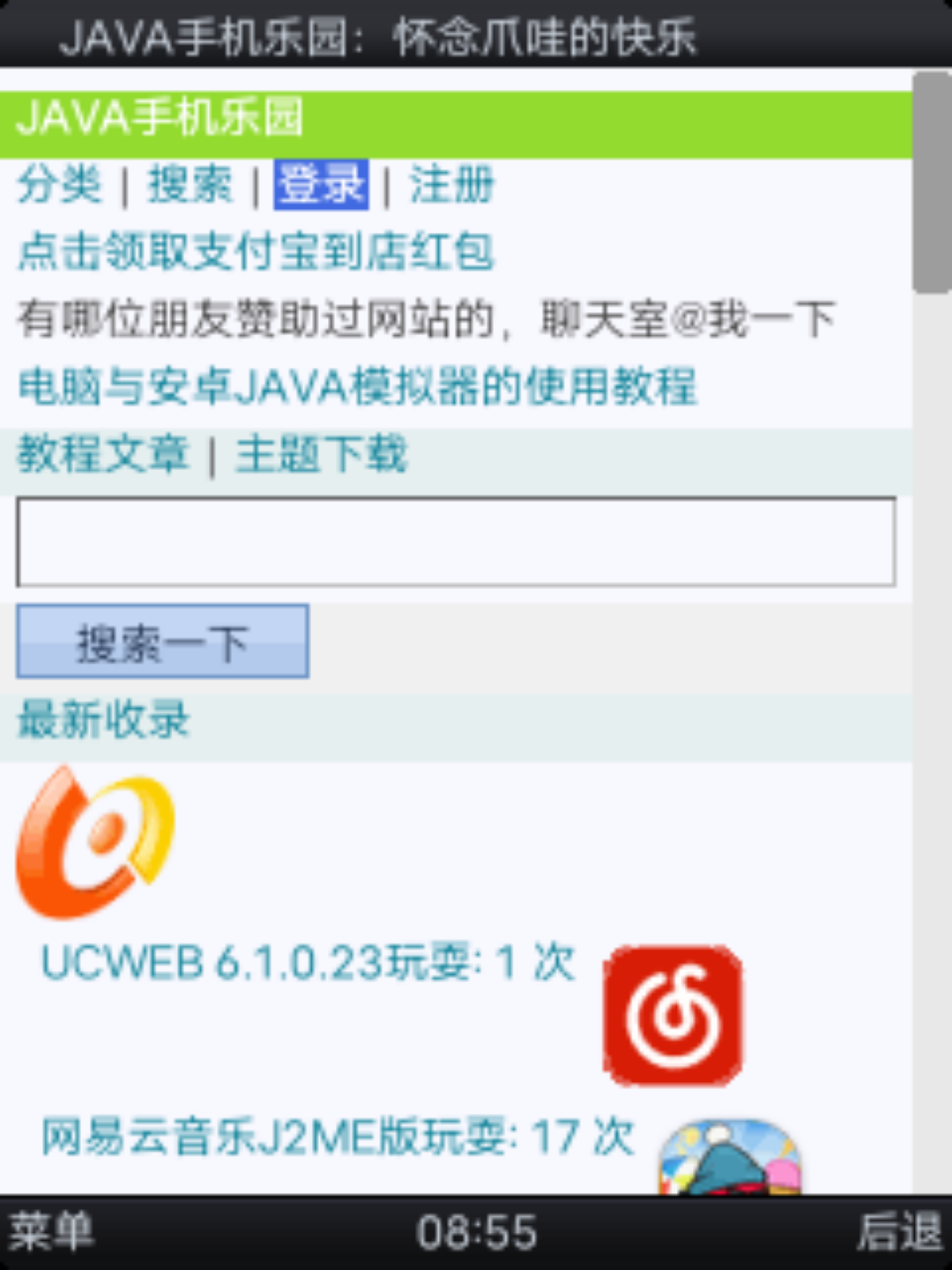Focus the search text box

pos(456,542)
